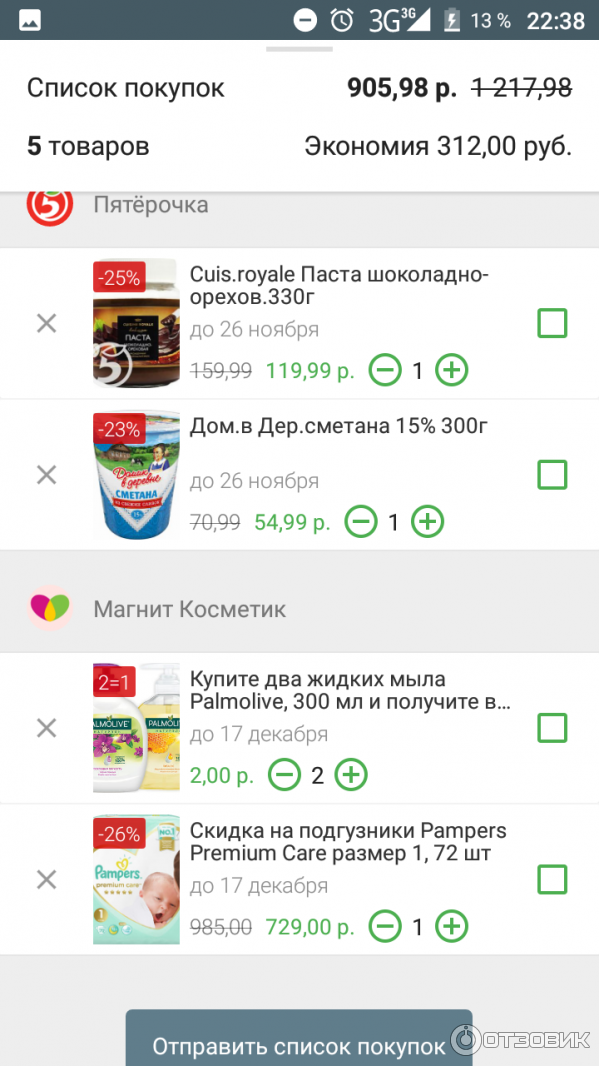
Task: Increase Palmolive soap quantity
Action: click(351, 775)
